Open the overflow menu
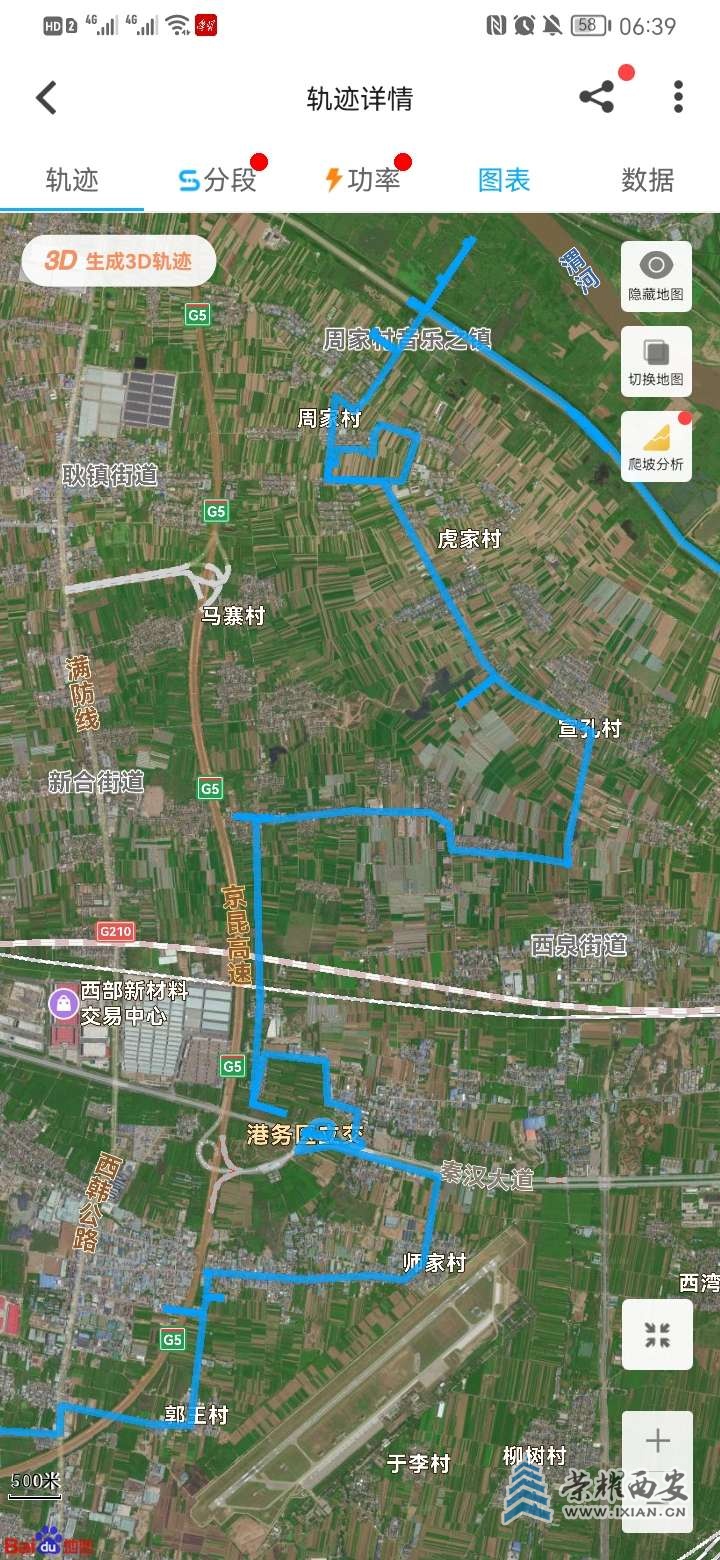The height and width of the screenshot is (1560, 720). tap(678, 98)
